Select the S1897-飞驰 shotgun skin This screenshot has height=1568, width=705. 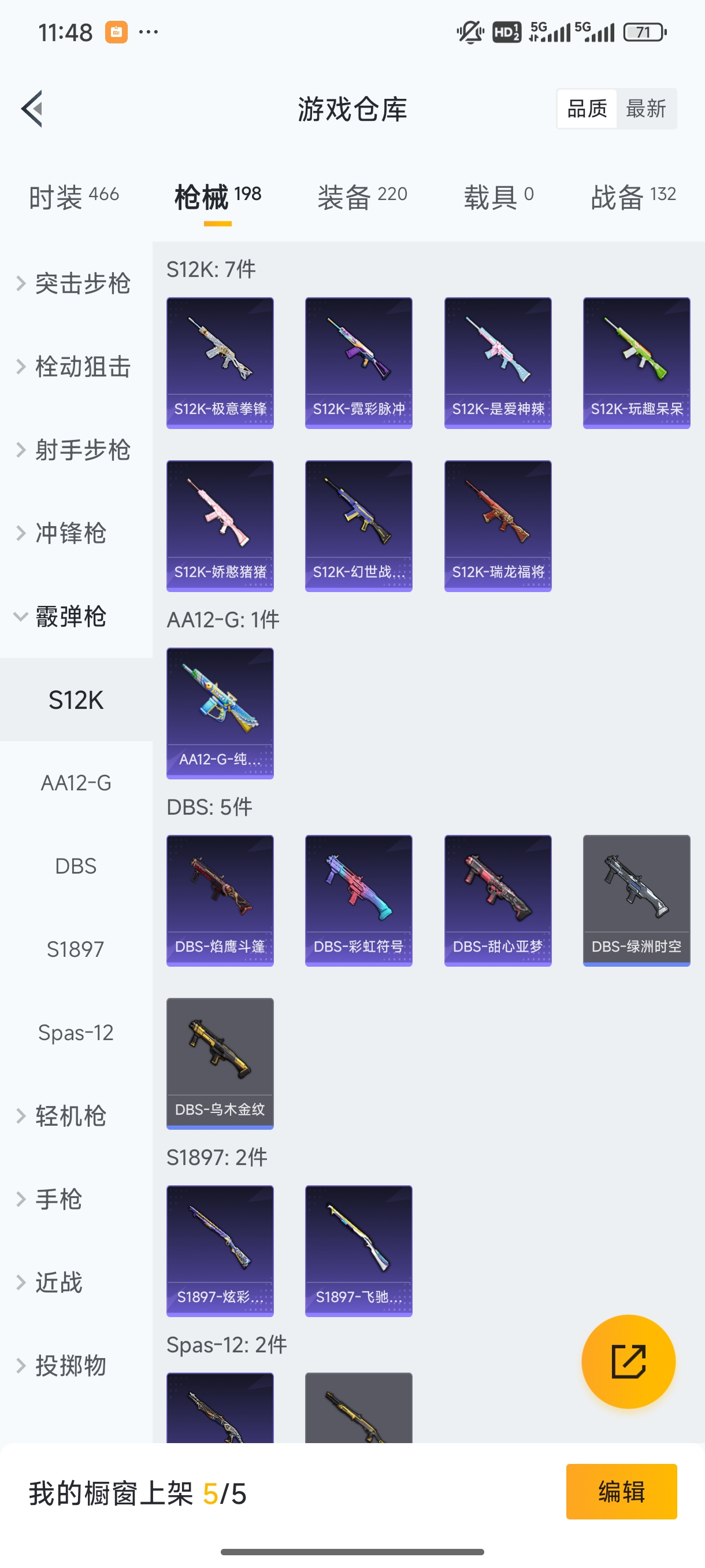pyautogui.click(x=358, y=1251)
